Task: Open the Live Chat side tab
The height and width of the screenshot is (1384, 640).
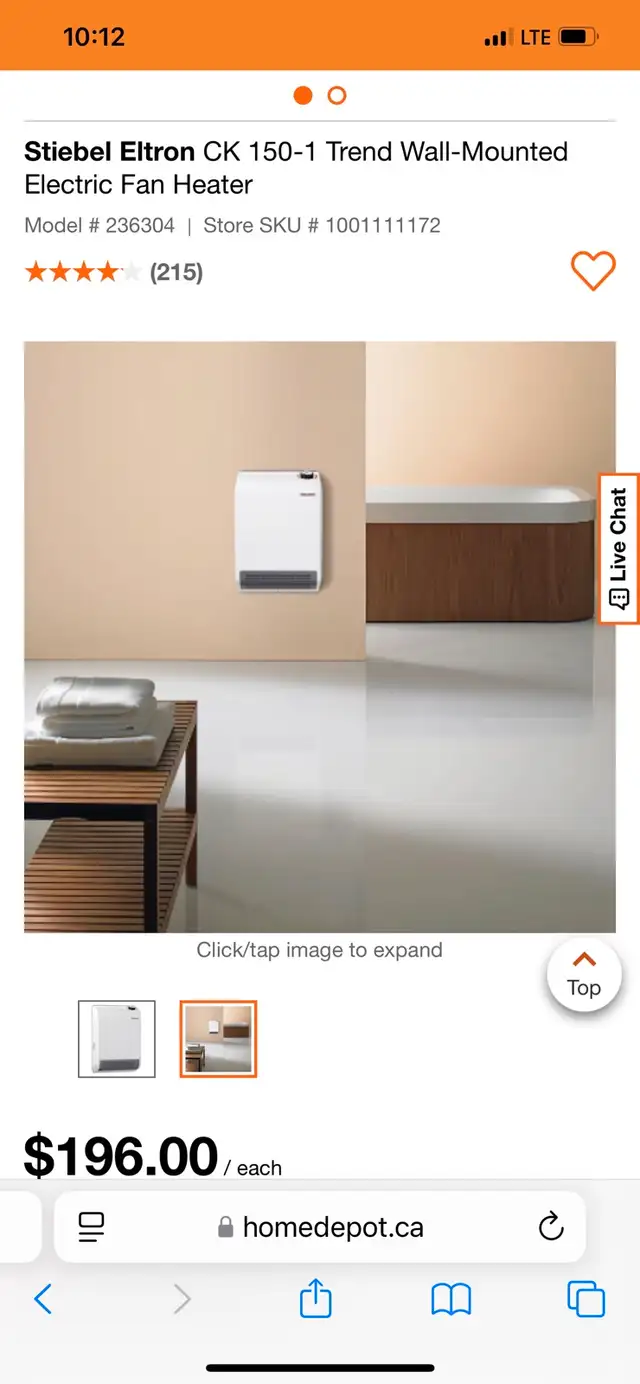Action: click(619, 549)
